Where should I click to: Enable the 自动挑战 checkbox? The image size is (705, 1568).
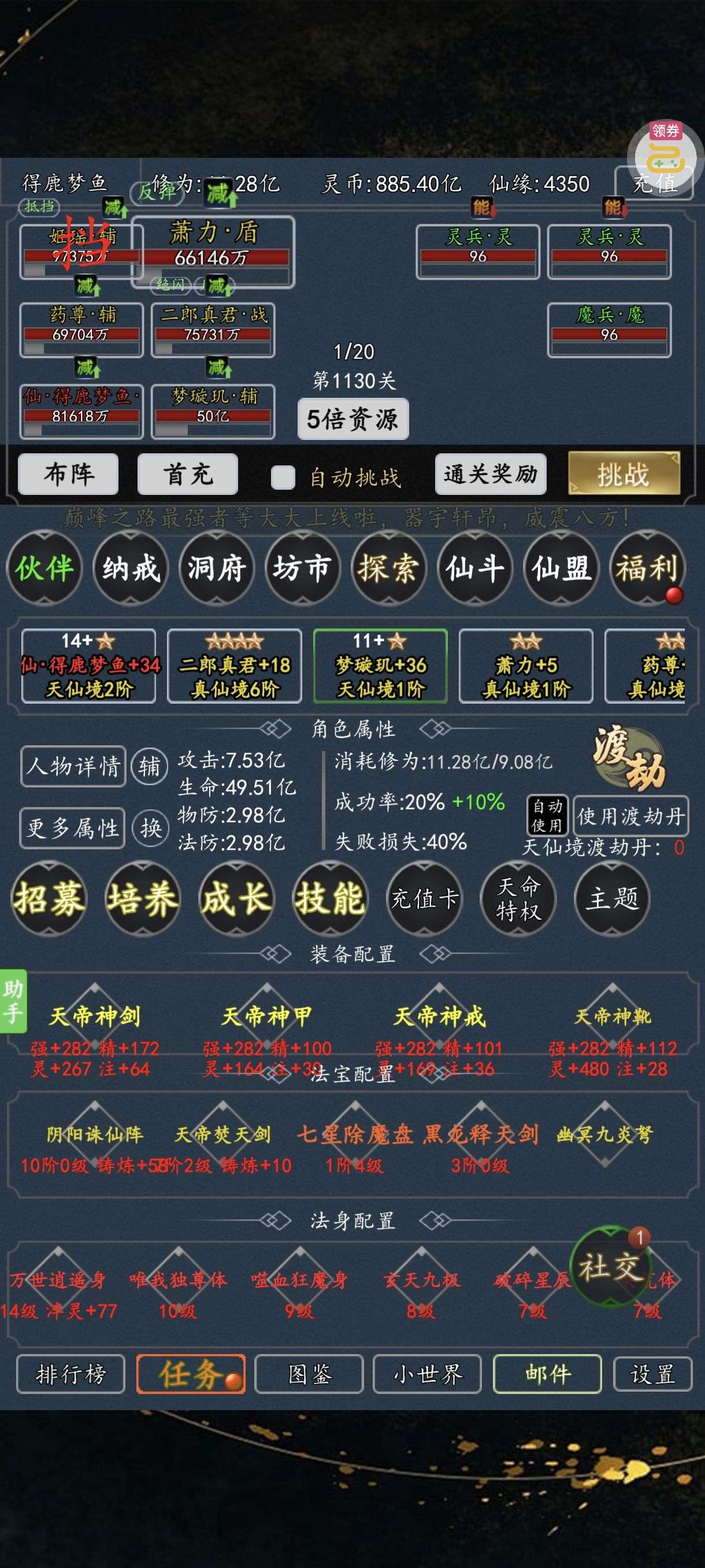(x=283, y=477)
